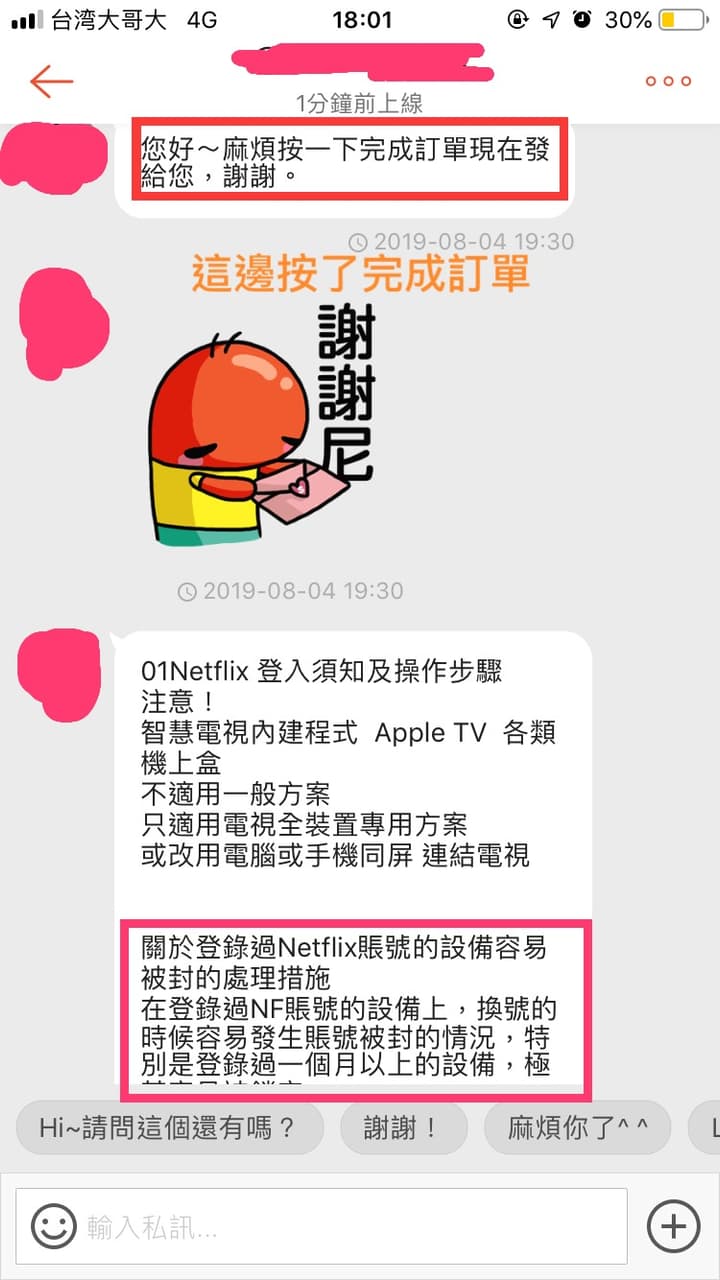The height and width of the screenshot is (1280, 720).
Task: Select the 麻煩你了^^ quick reply chip
Action: (577, 1129)
